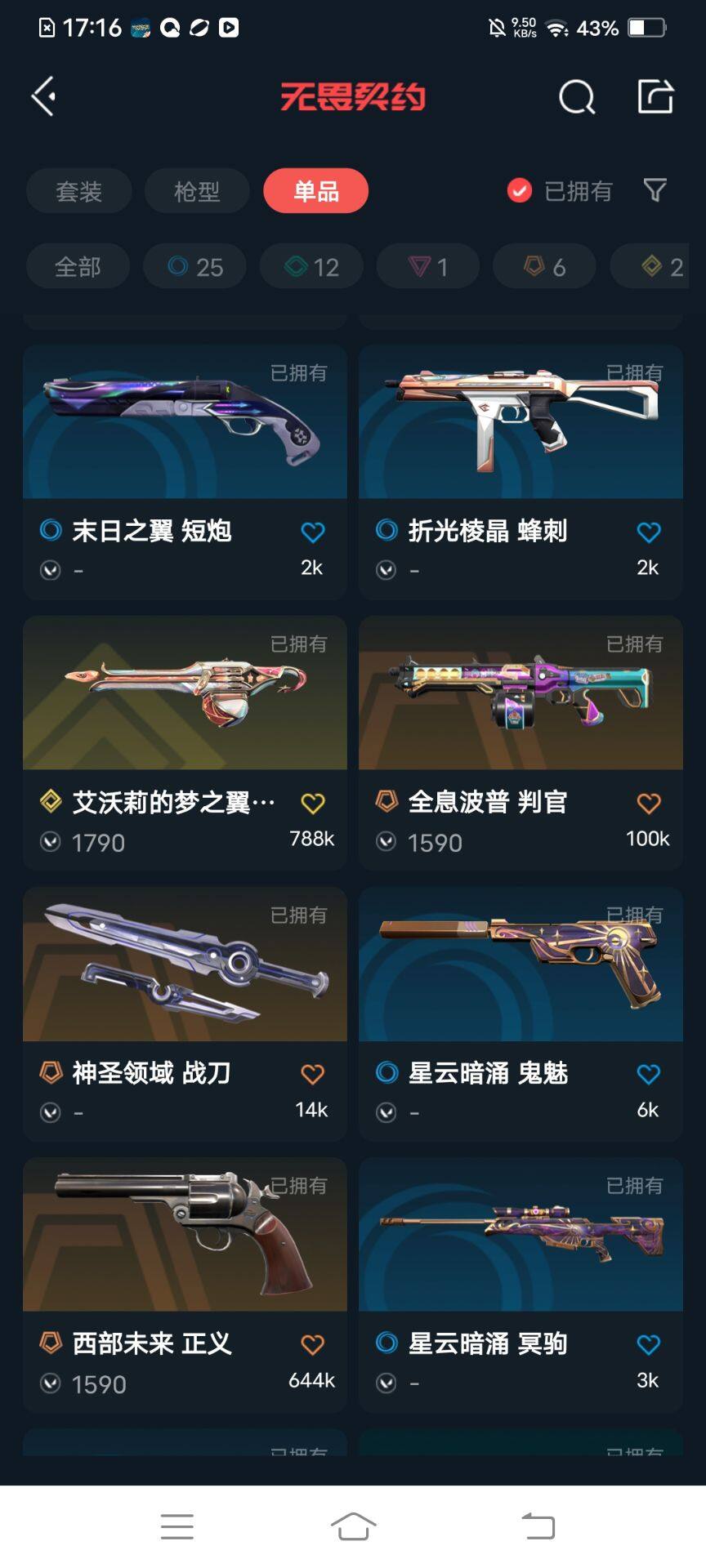Filter by the chip showing 6
Image resolution: width=706 pixels, height=1568 pixels.
[x=544, y=266]
